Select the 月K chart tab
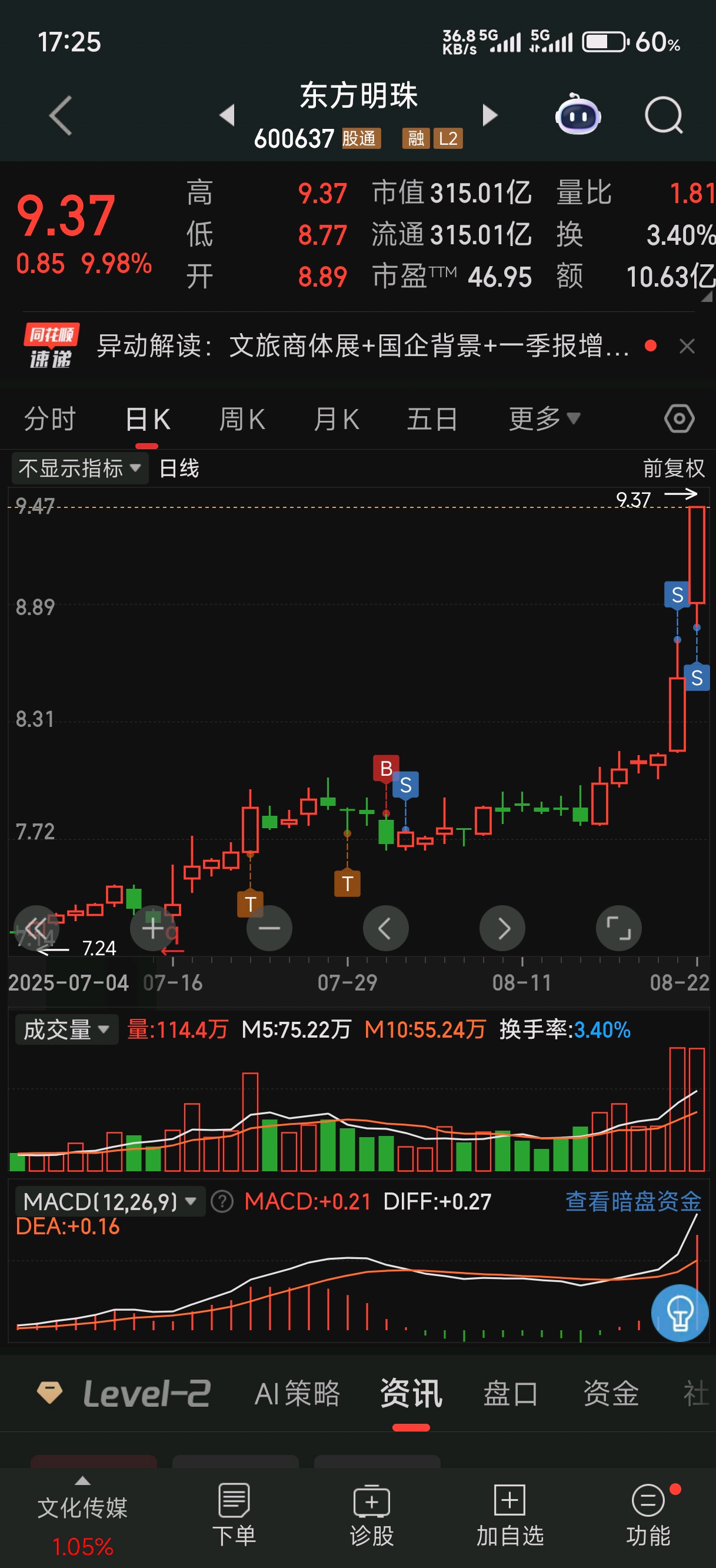The image size is (716, 1568). tap(337, 419)
